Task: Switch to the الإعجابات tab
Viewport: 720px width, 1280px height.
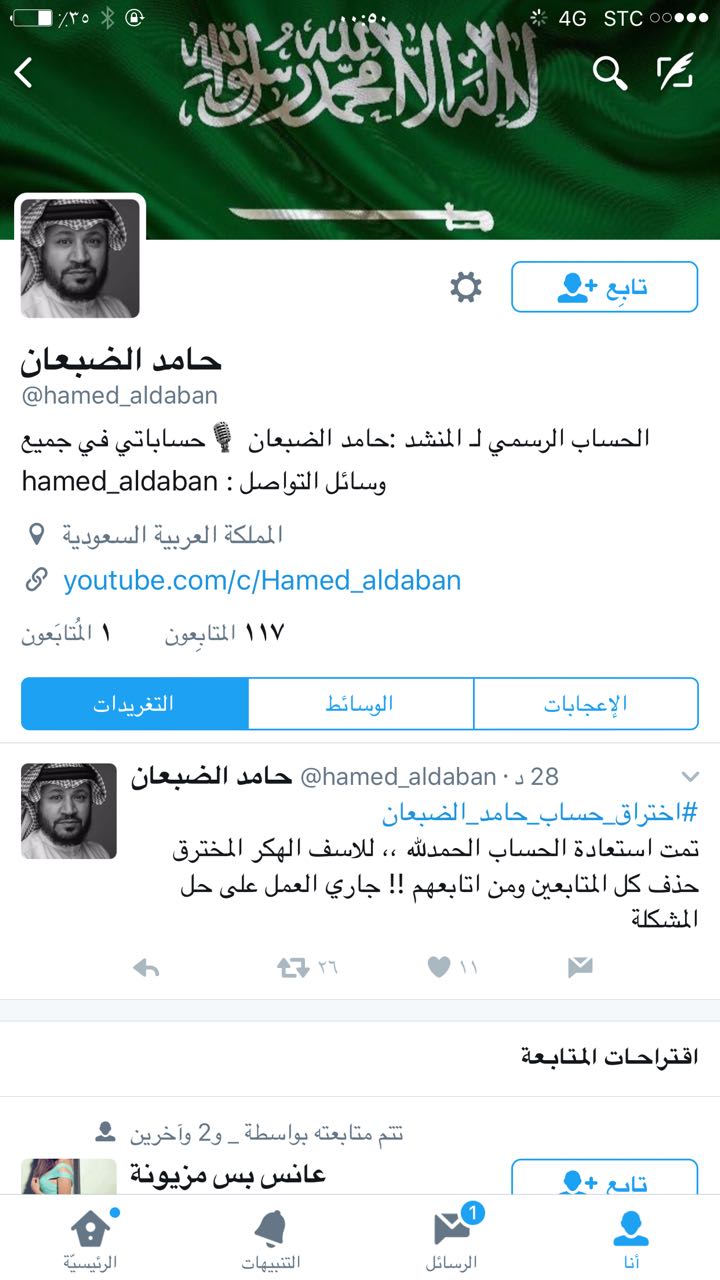Action: [586, 704]
